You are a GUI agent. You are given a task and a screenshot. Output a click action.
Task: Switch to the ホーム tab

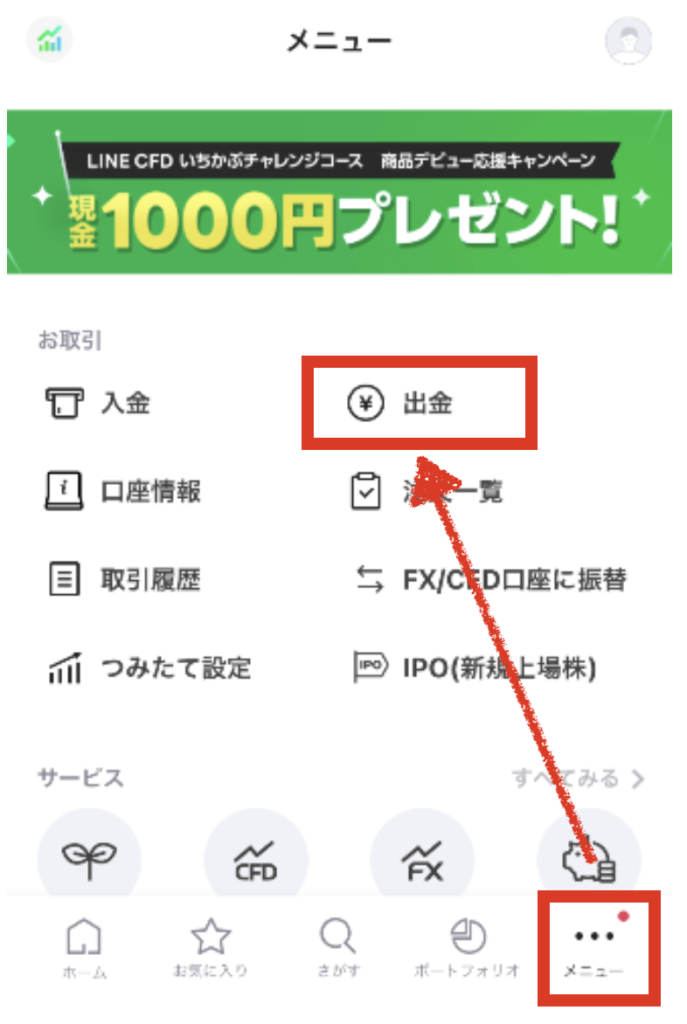click(x=85, y=949)
